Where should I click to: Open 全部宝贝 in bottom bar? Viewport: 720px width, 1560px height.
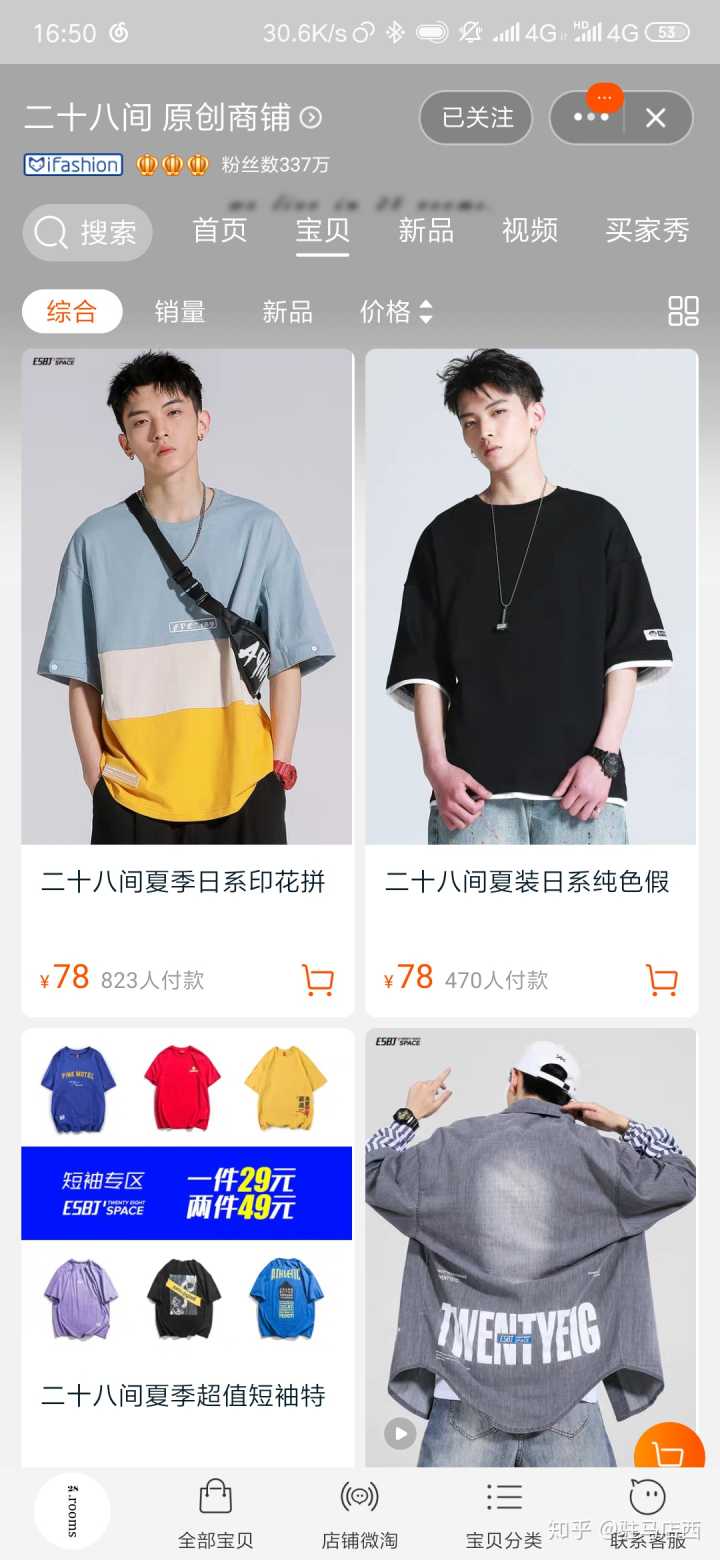coord(215,1512)
